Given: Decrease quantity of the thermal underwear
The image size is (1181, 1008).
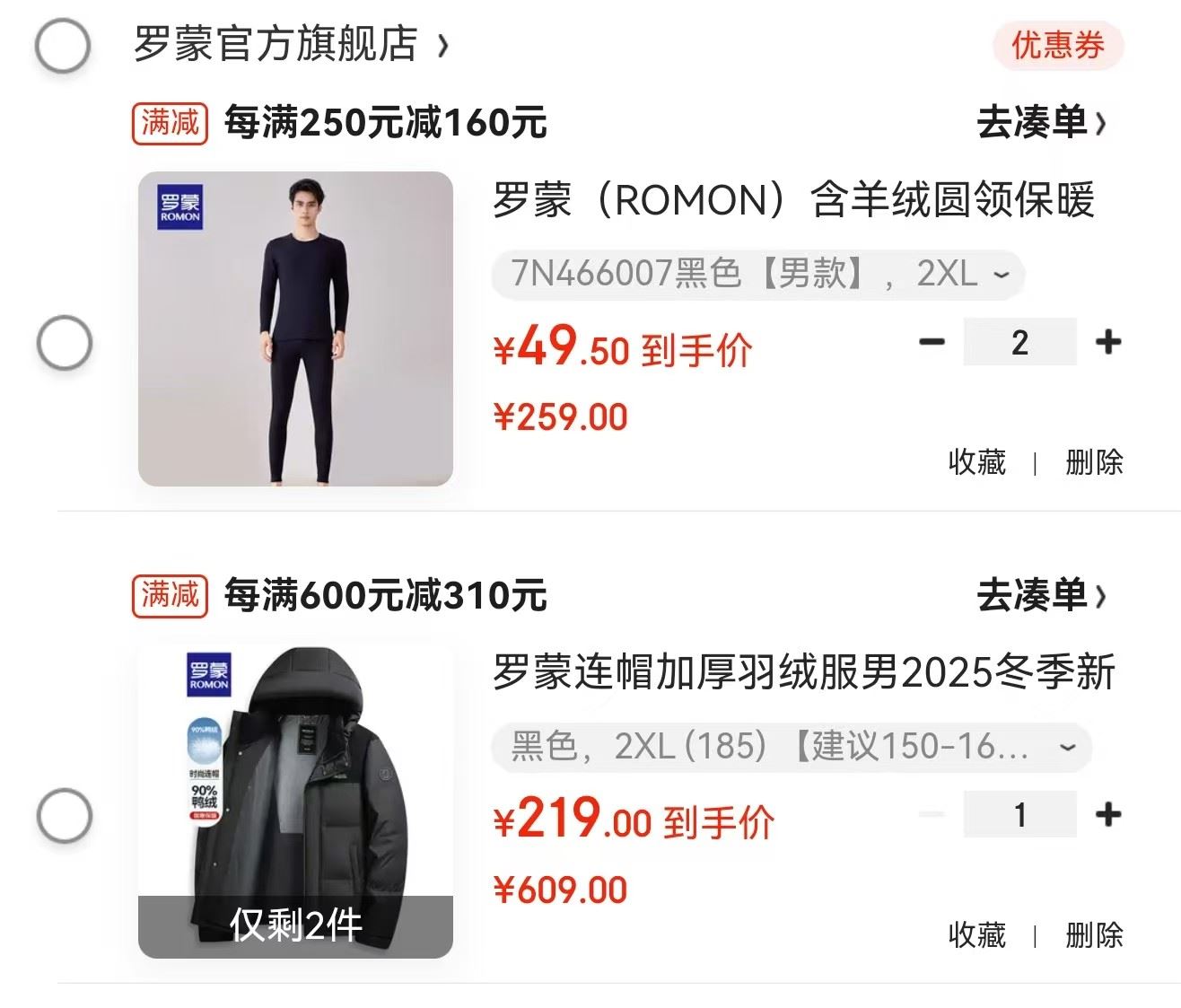Looking at the screenshot, I should point(932,342).
